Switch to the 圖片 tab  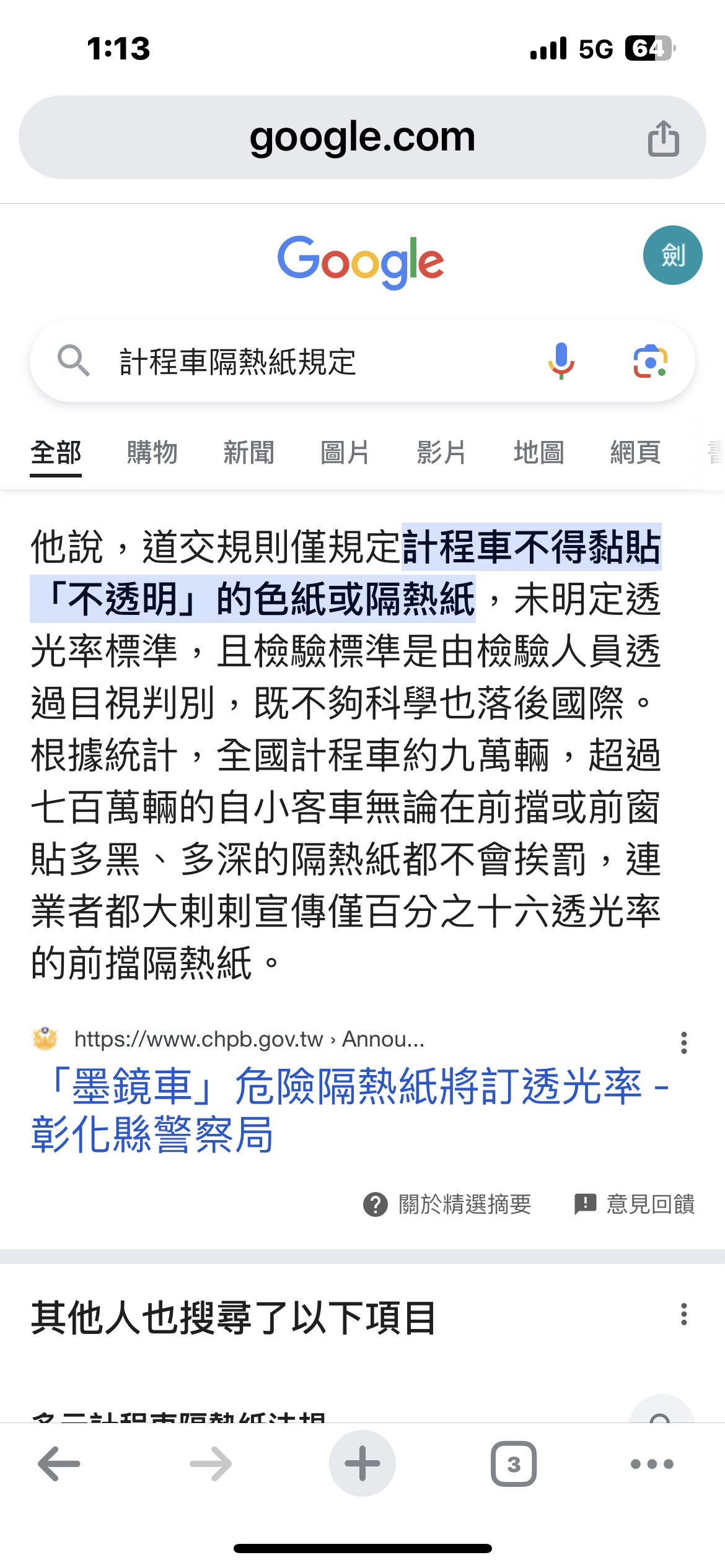[345, 453]
